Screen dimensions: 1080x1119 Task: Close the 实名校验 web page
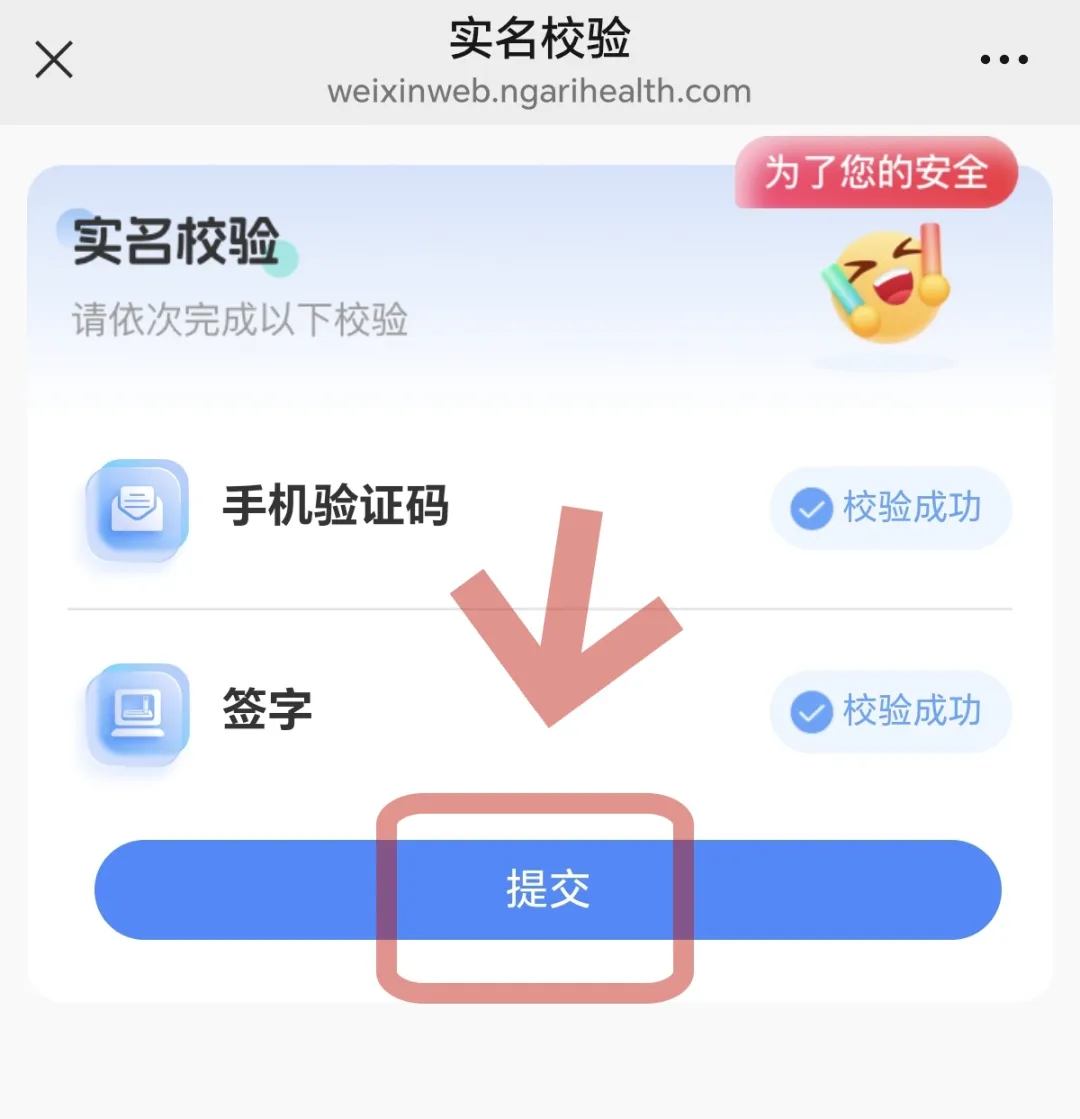(54, 60)
